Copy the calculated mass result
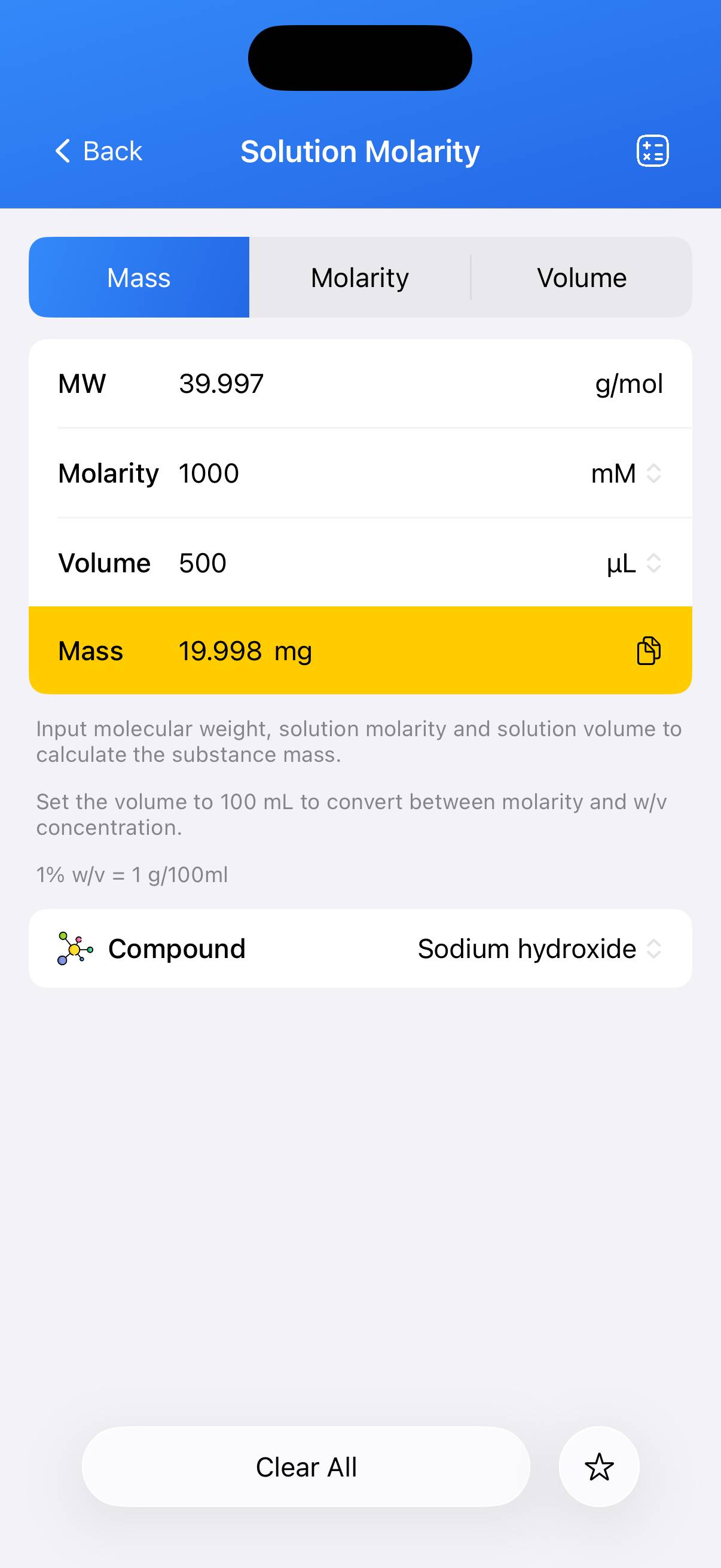This screenshot has height=1568, width=721. tap(647, 649)
